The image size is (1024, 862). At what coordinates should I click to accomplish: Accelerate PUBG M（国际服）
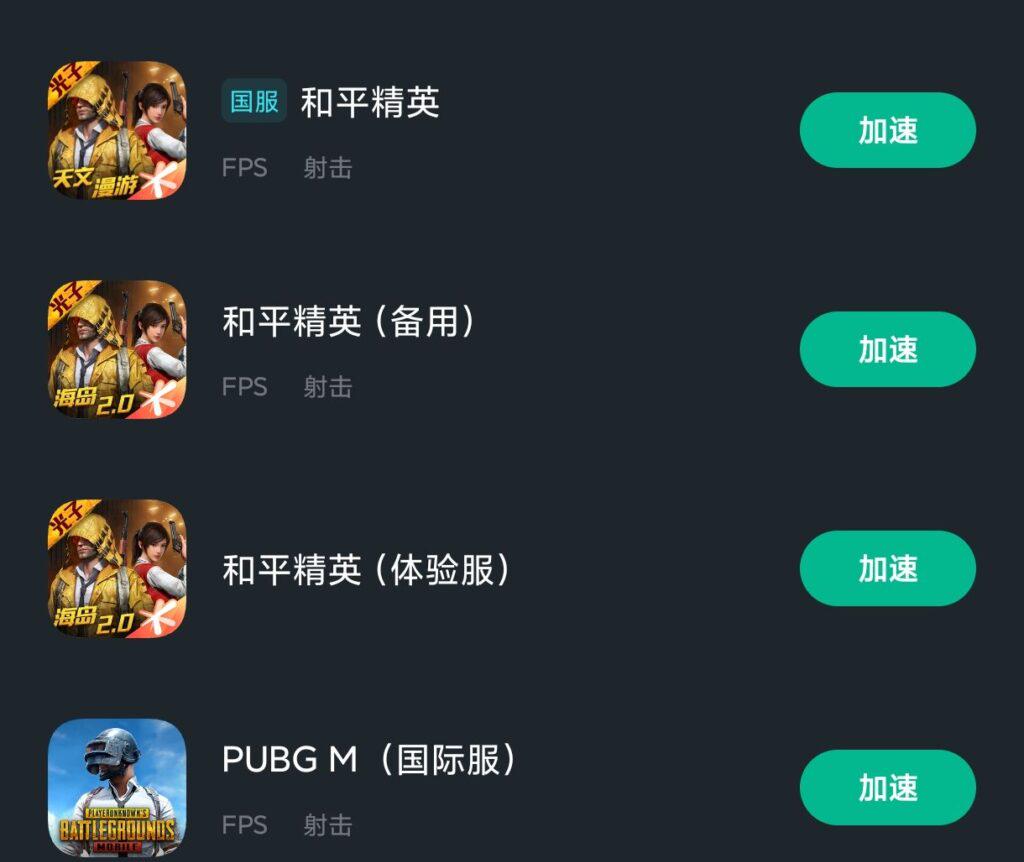(887, 787)
